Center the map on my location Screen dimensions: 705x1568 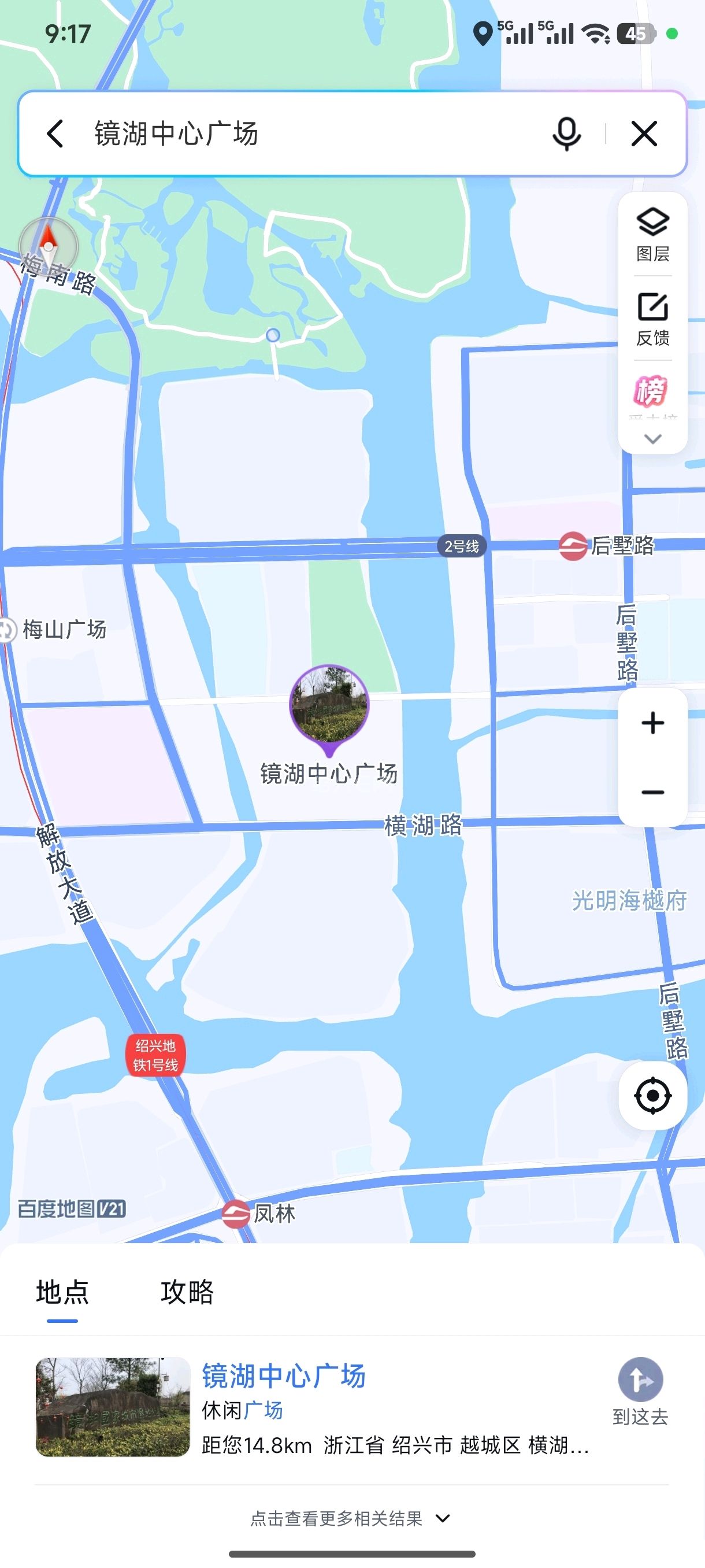click(x=652, y=1096)
